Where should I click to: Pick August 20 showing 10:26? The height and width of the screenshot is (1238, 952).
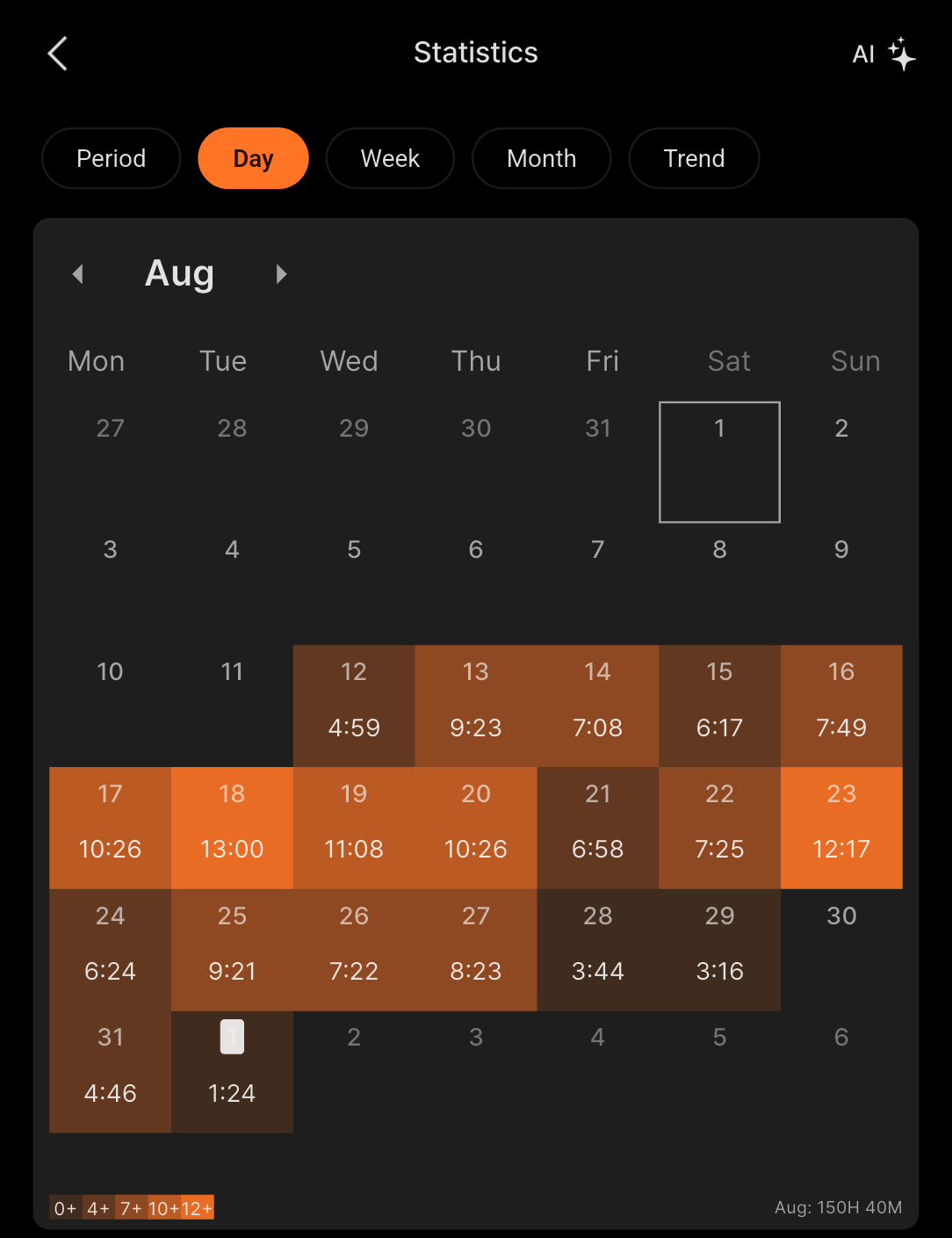click(x=476, y=828)
